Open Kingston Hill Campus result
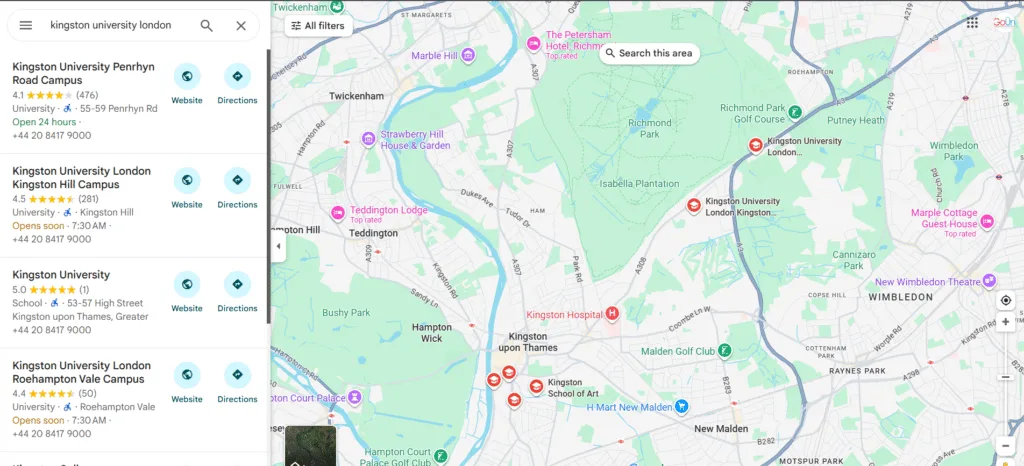This screenshot has height=466, width=1024. [81, 177]
